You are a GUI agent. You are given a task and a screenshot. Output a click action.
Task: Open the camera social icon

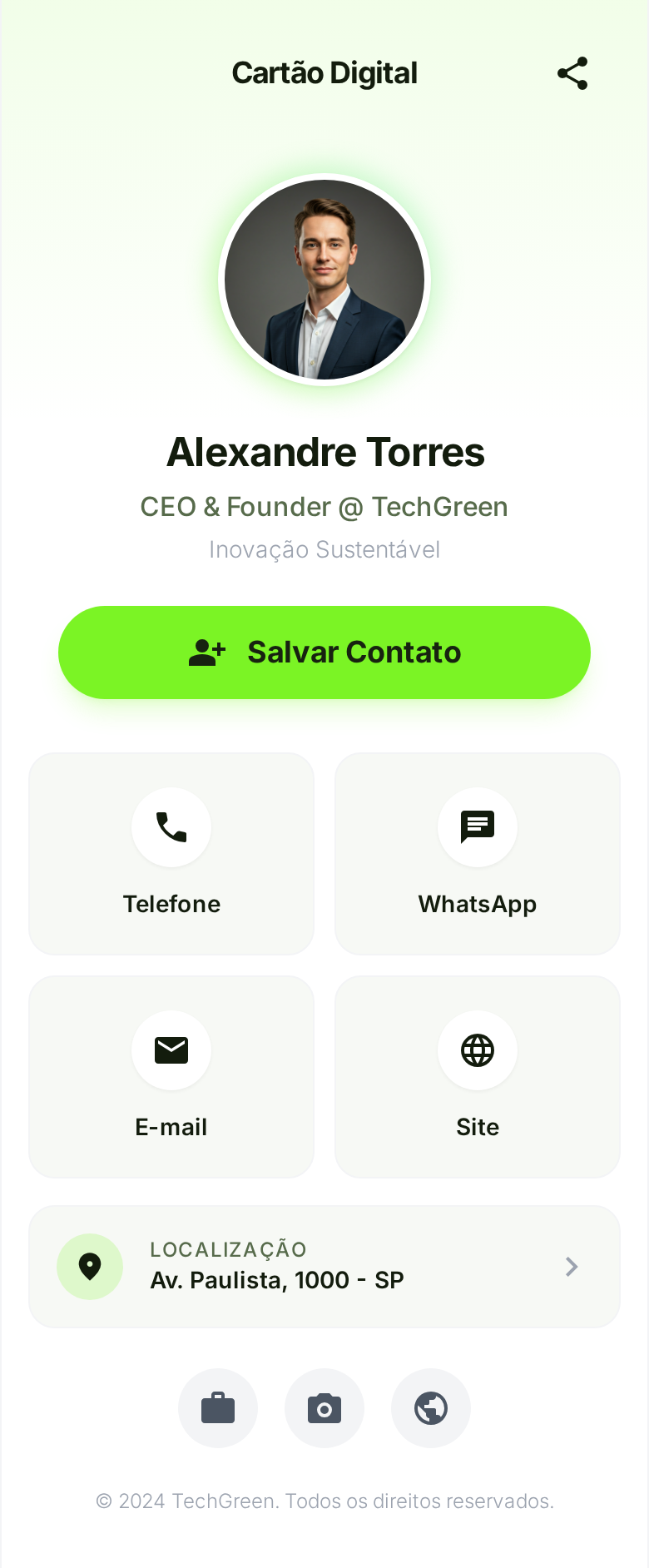pyautogui.click(x=324, y=1408)
